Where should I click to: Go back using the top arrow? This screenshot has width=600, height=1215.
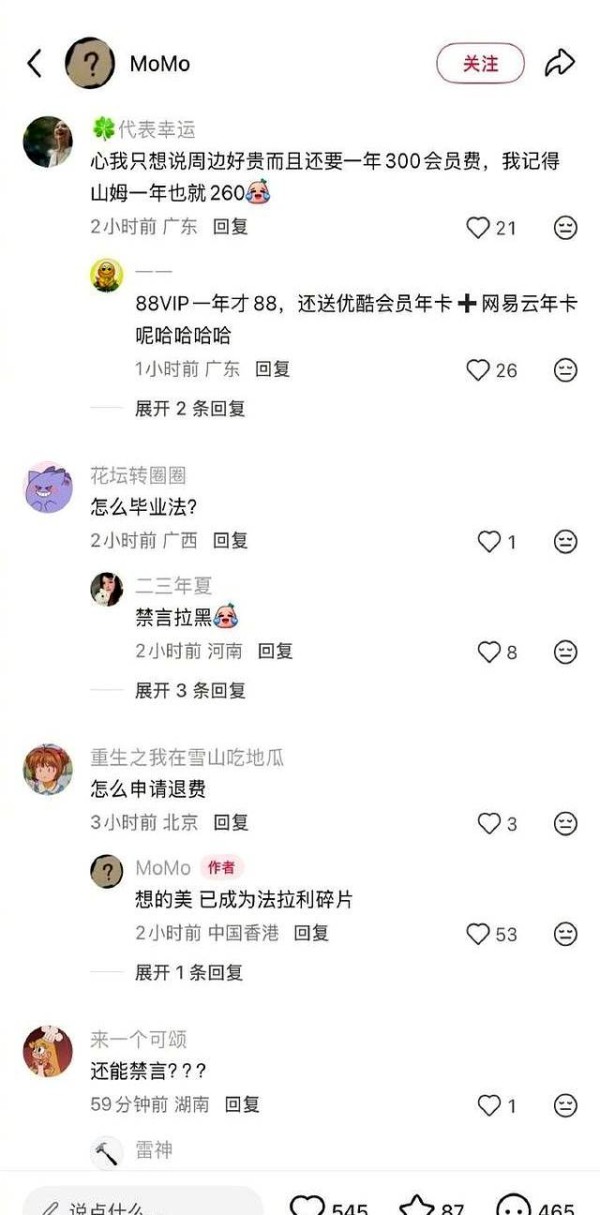coord(34,64)
